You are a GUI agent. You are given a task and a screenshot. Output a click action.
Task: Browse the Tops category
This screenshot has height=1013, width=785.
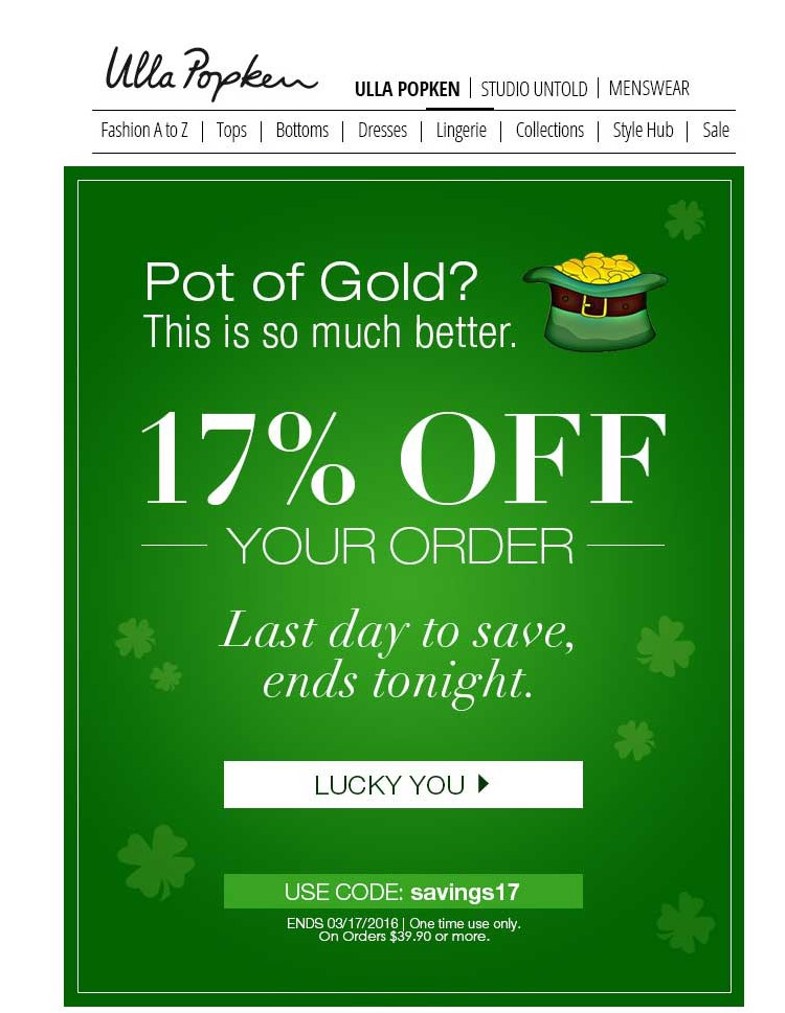[x=231, y=130]
